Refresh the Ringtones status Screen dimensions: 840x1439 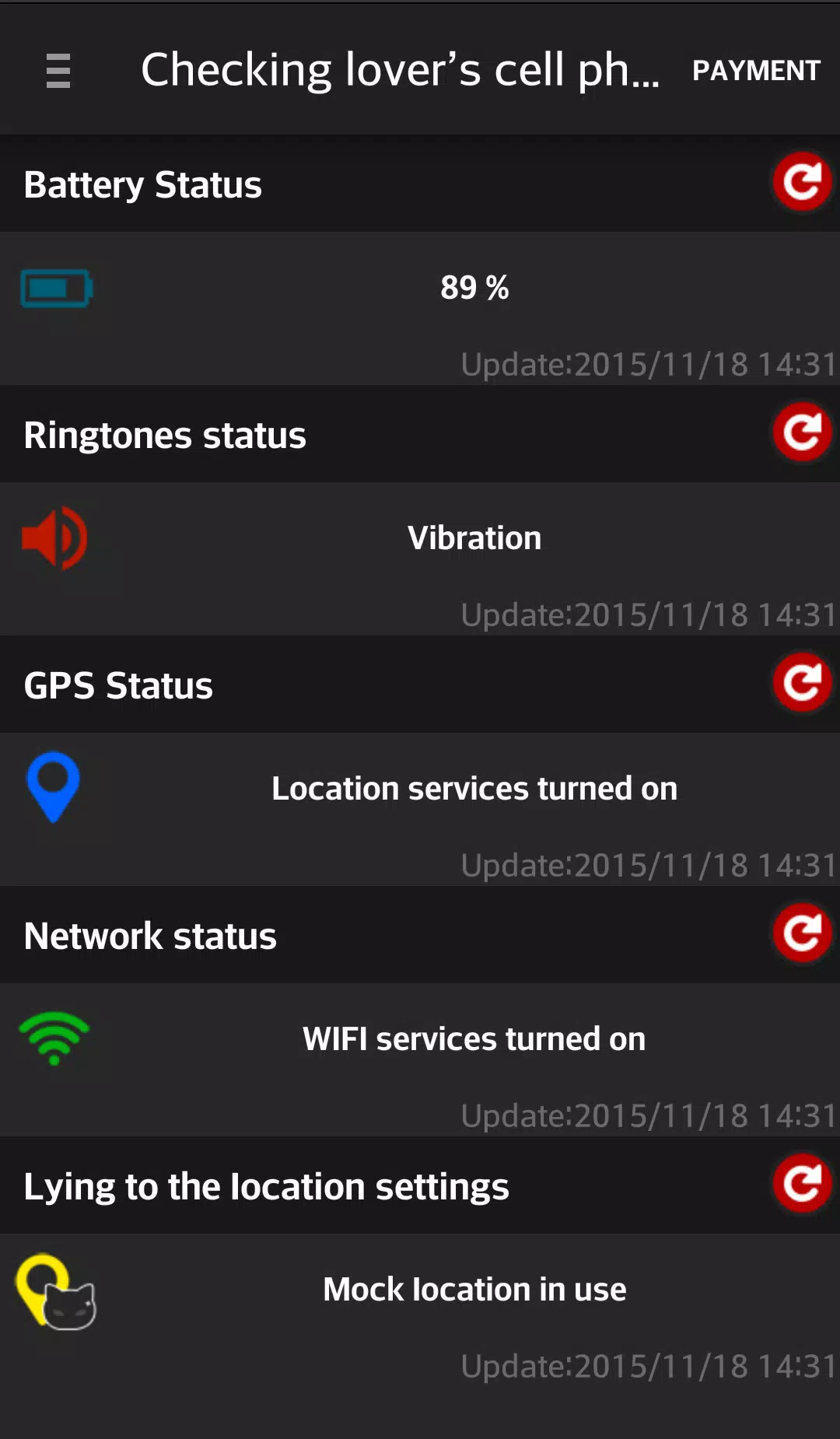802,432
